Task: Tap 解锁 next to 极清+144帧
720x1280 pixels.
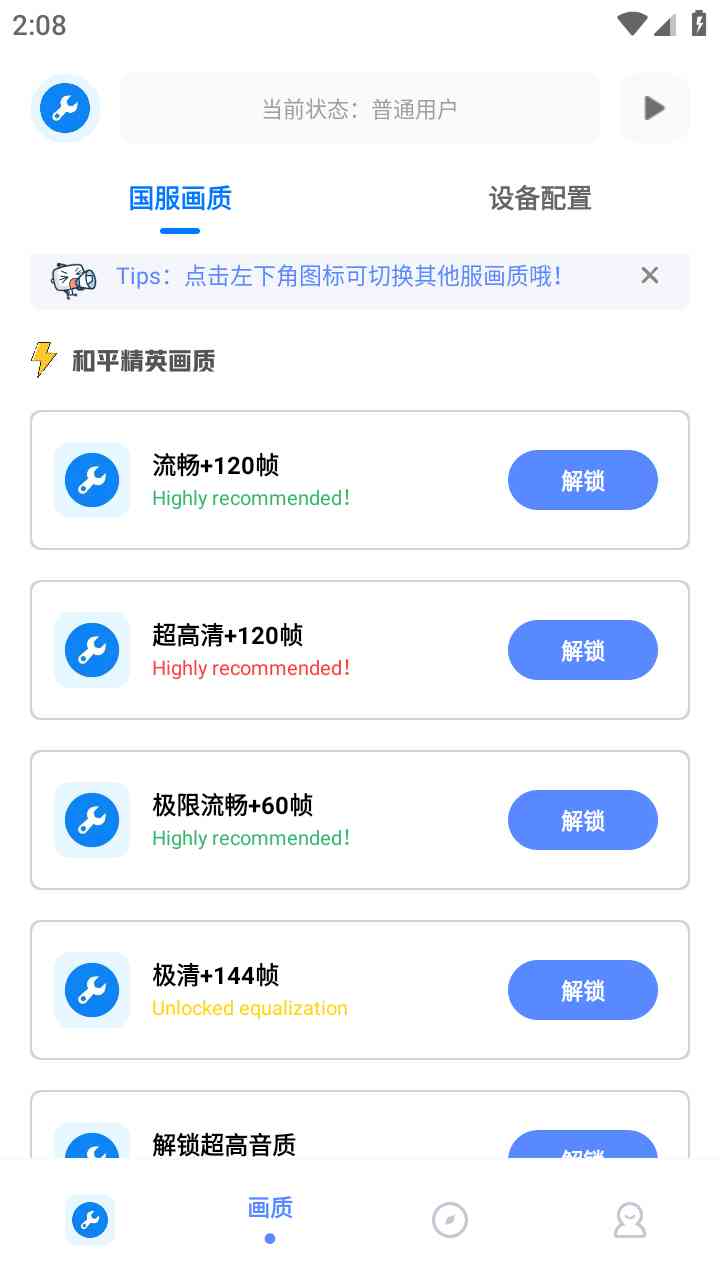Action: click(582, 990)
